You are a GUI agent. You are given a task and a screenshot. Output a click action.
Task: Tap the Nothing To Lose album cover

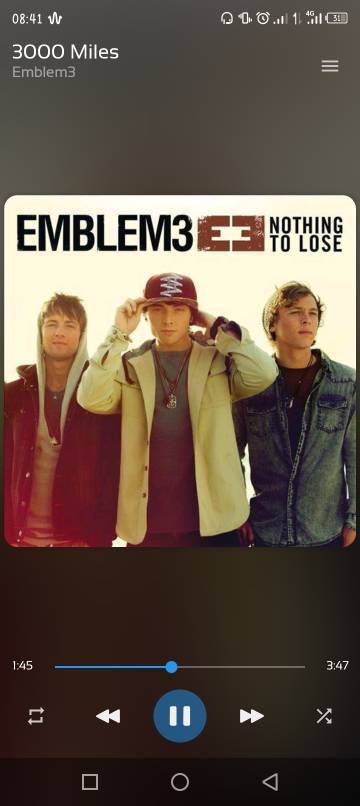point(180,371)
